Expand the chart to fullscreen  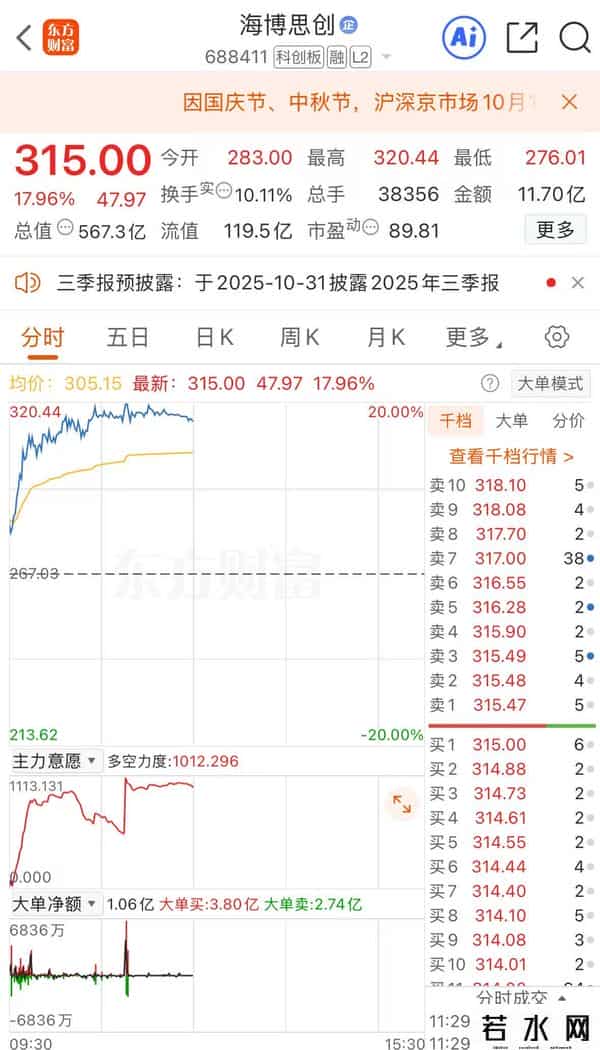[x=402, y=803]
